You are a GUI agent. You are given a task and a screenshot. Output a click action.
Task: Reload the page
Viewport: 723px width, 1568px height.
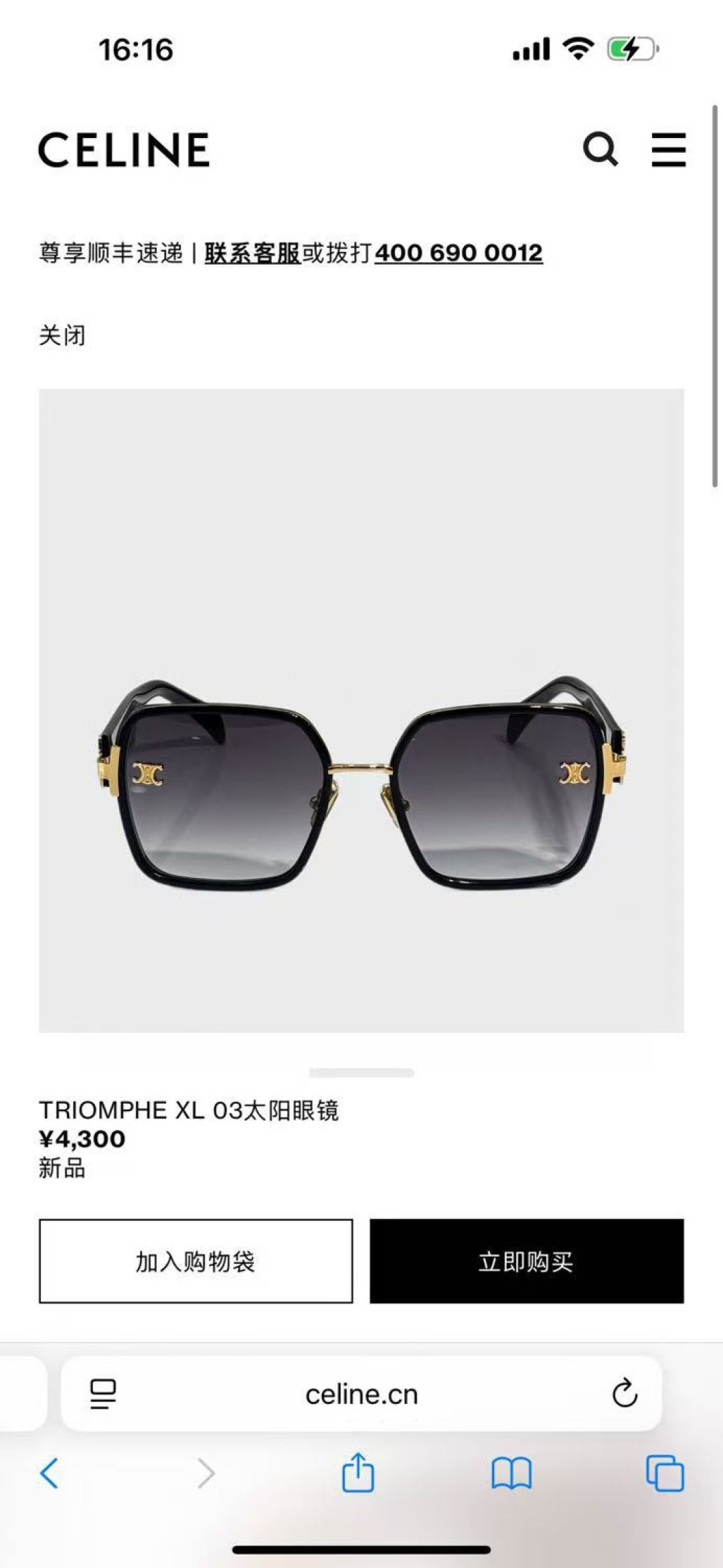pyautogui.click(x=624, y=1394)
